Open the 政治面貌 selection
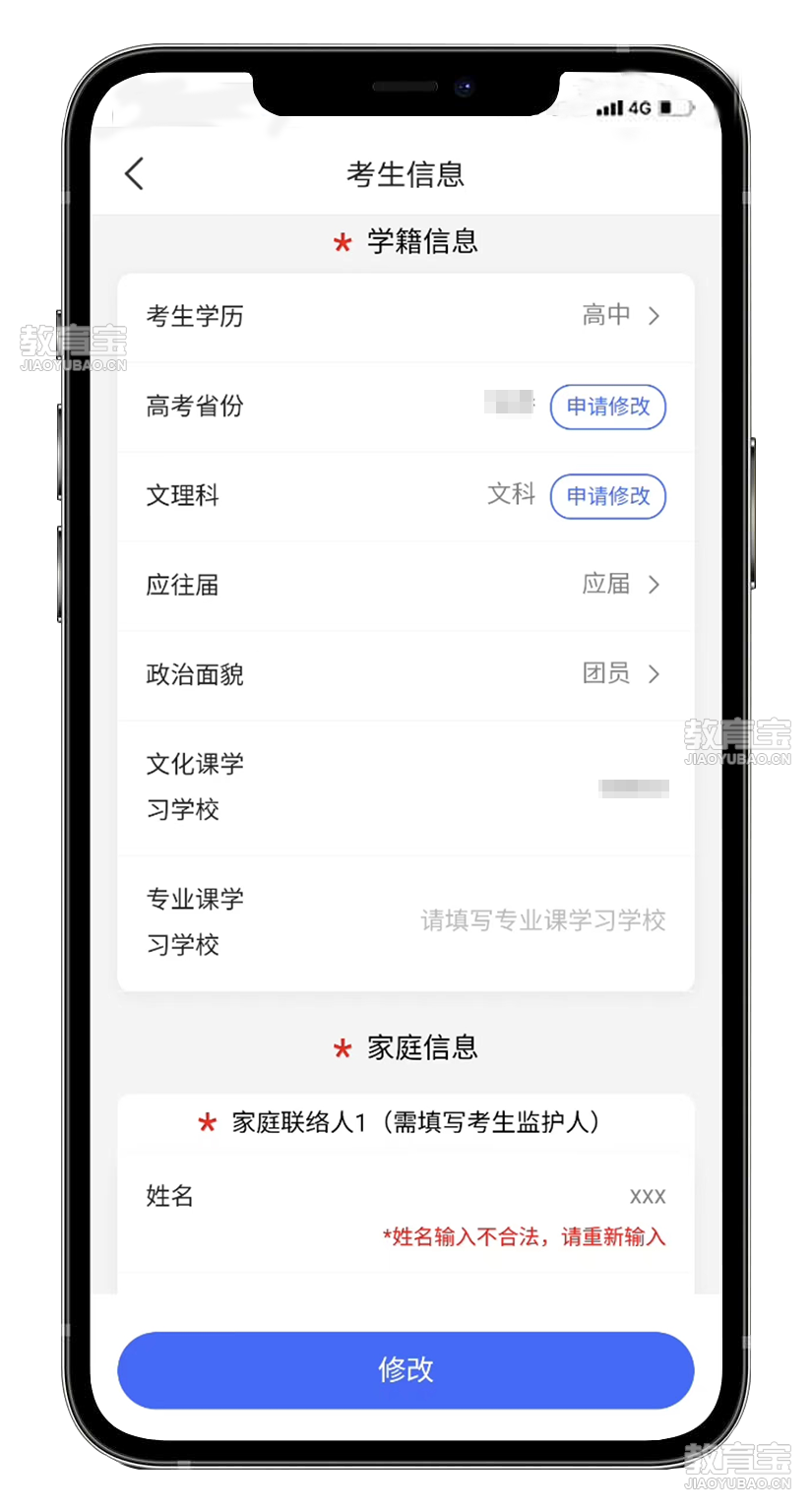The image size is (812, 1512). tap(406, 674)
